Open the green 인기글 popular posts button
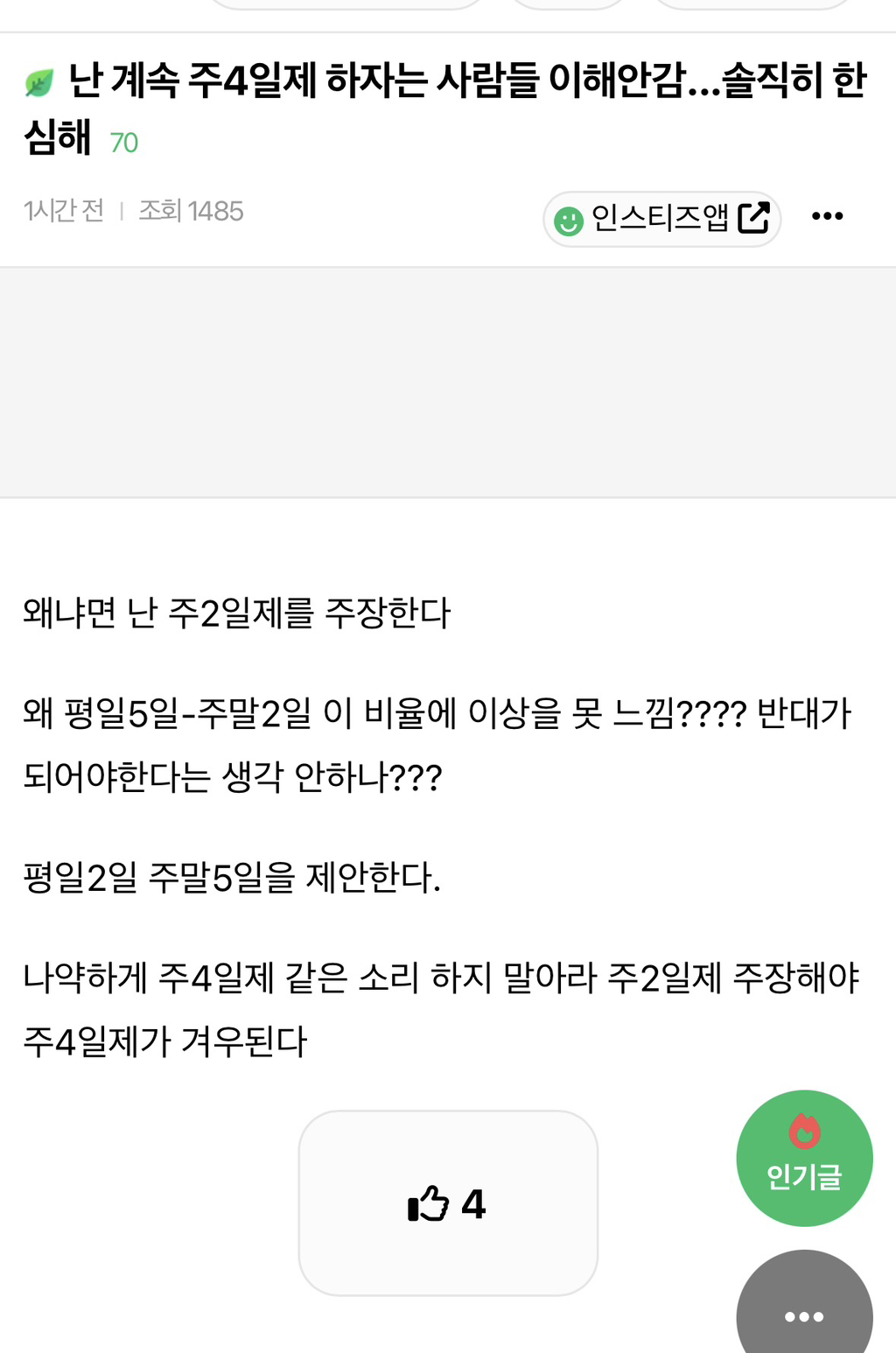896x1353 pixels. (x=804, y=1158)
